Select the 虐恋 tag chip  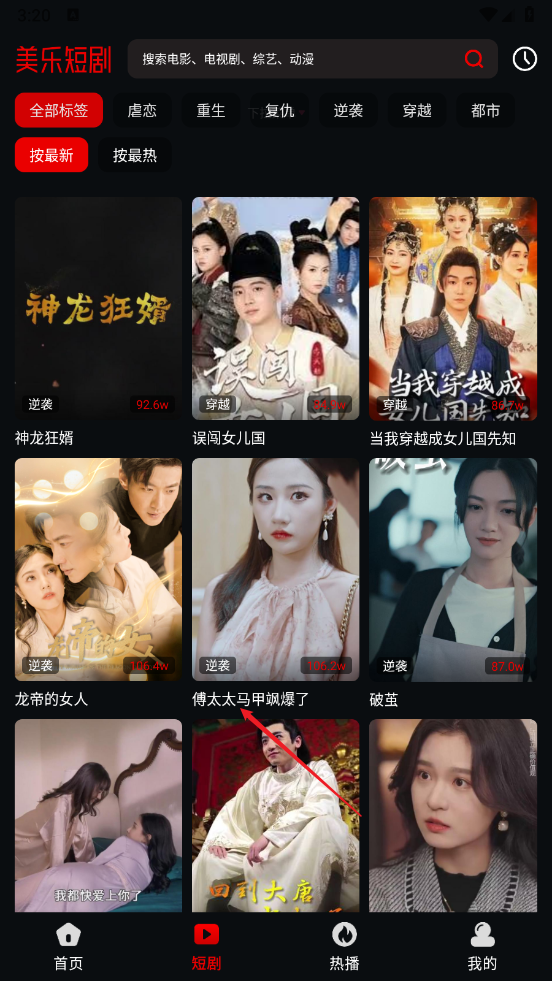(142, 111)
